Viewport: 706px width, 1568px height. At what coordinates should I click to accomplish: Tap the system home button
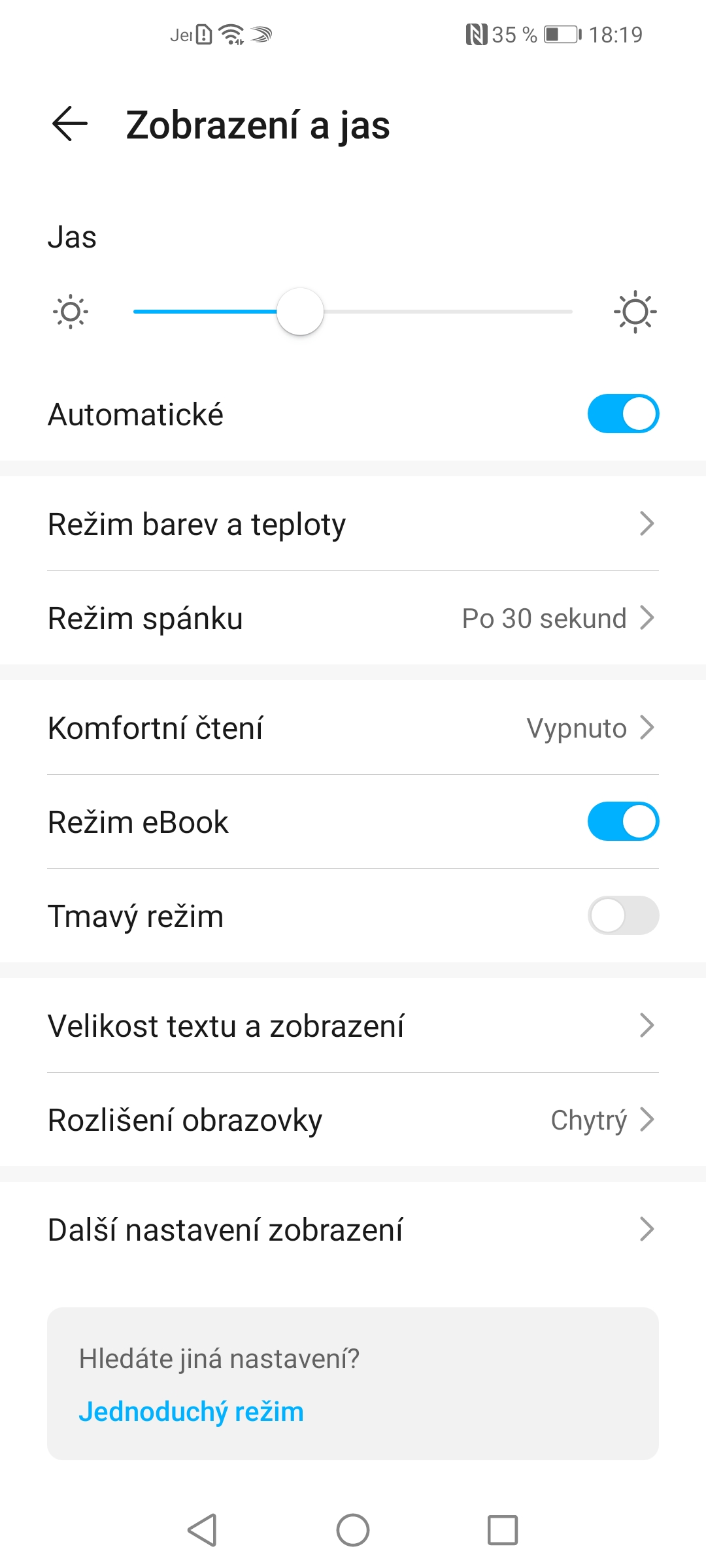[353, 1530]
